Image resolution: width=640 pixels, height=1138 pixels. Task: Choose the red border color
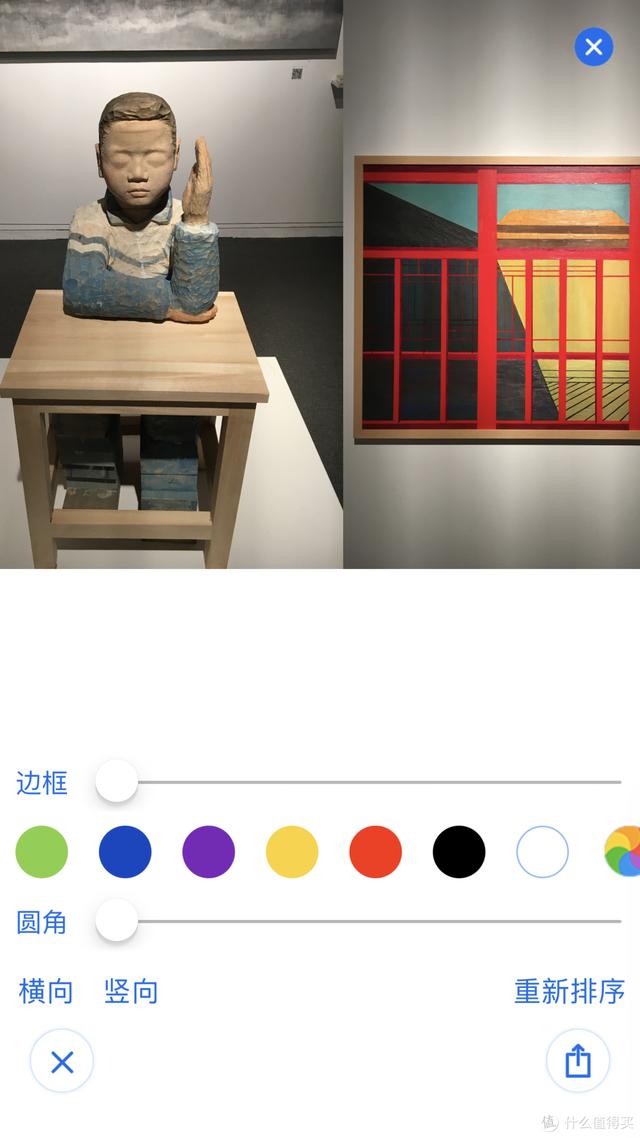click(x=375, y=851)
